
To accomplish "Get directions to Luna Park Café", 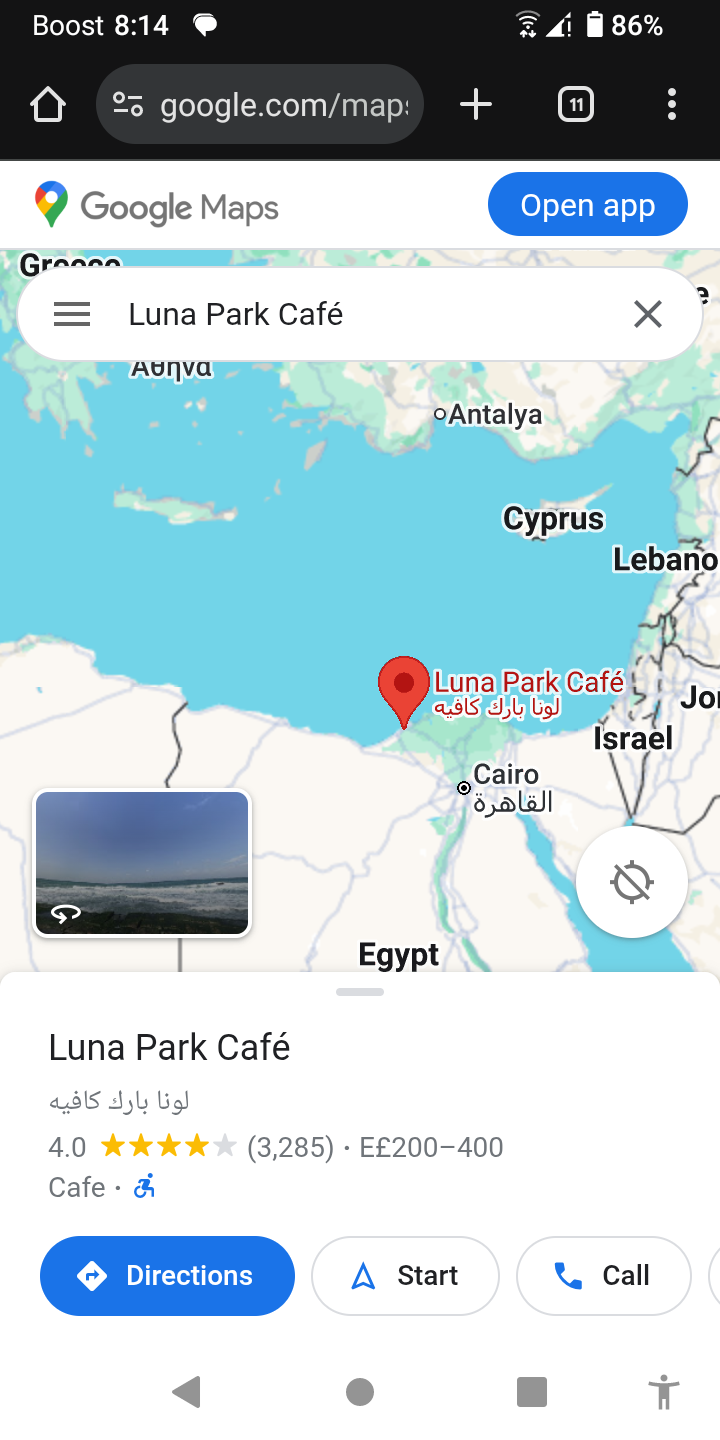I will pyautogui.click(x=167, y=1276).
